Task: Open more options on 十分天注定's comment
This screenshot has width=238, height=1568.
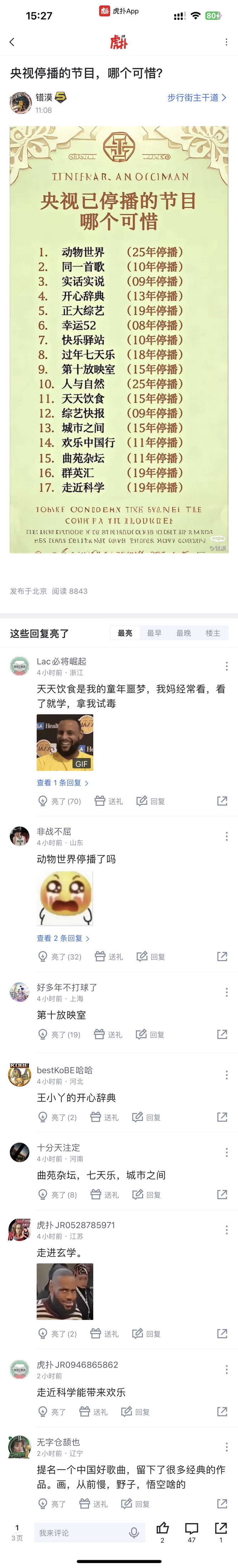Action: coord(227,1153)
